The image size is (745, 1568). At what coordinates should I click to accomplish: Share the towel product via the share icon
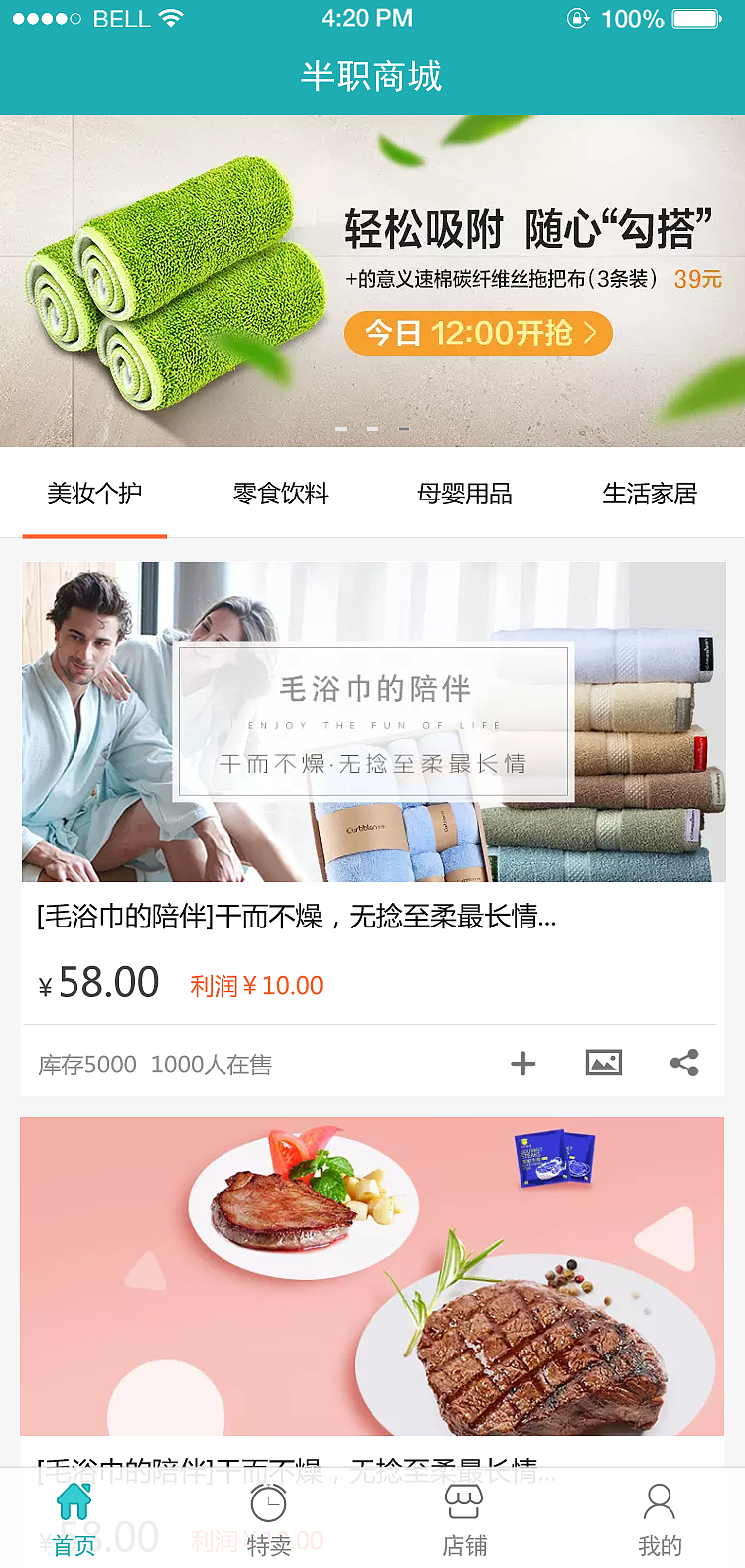(683, 1063)
